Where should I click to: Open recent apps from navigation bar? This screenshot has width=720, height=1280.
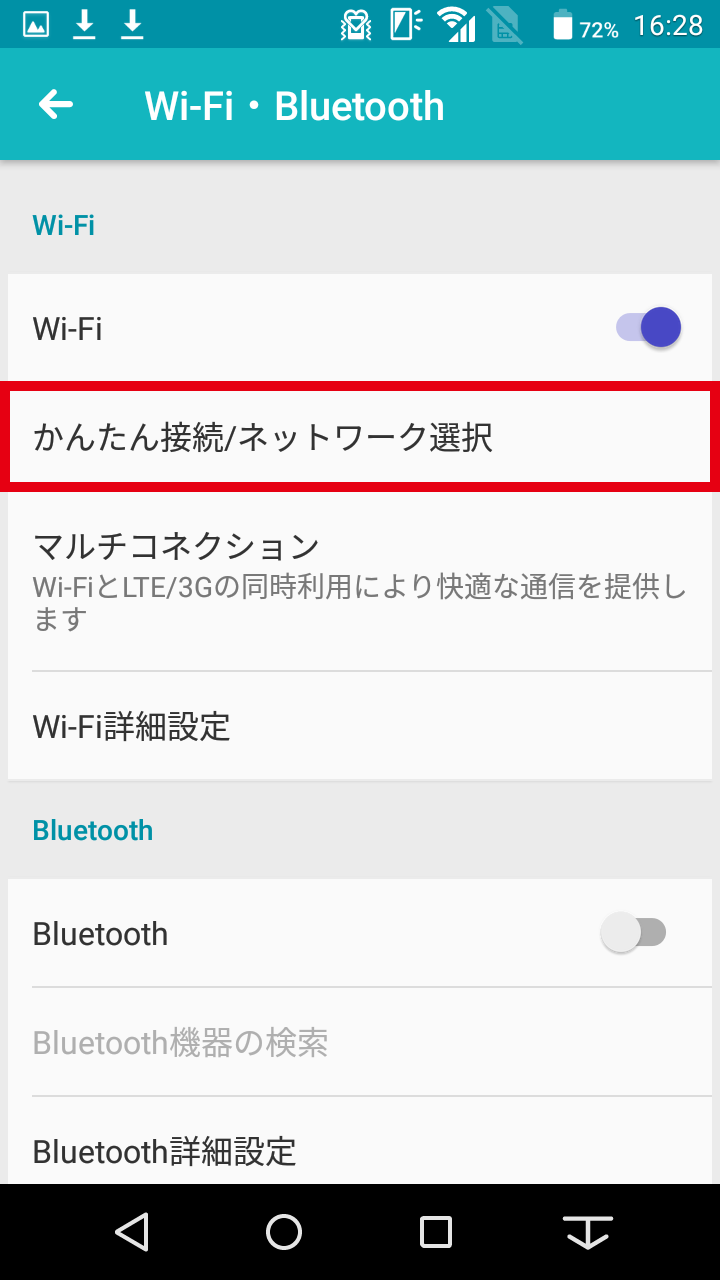coord(436,1232)
